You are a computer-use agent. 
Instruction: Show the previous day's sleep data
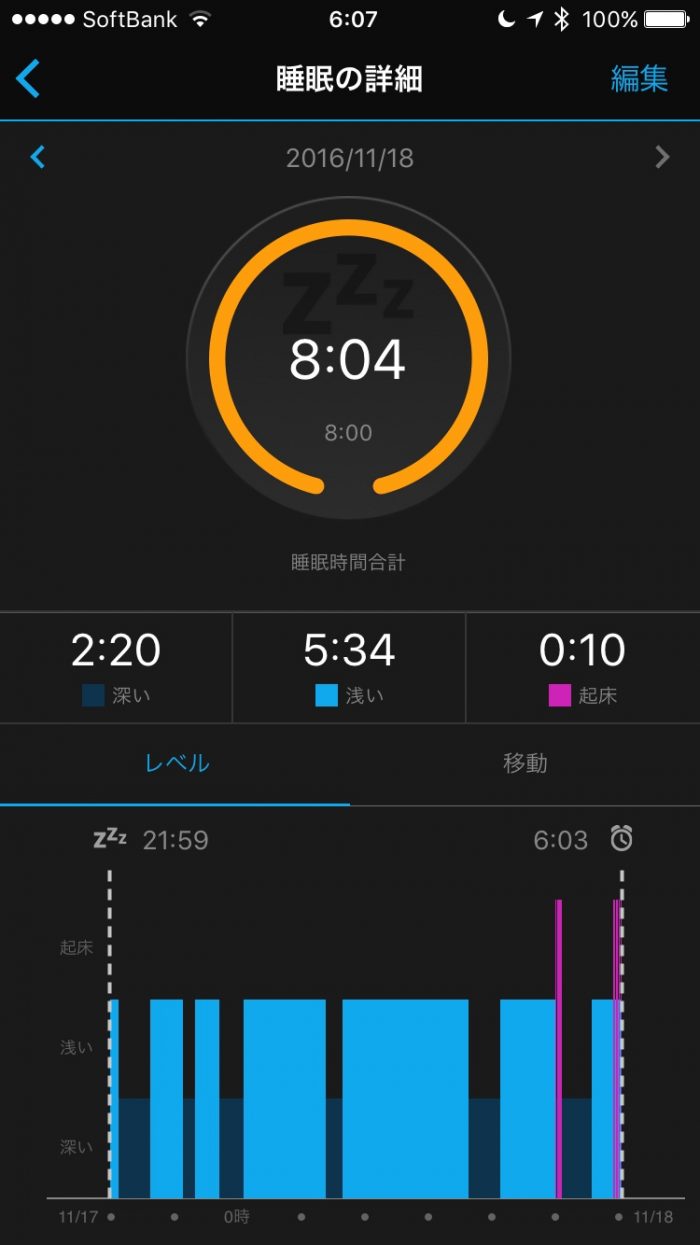(38, 157)
